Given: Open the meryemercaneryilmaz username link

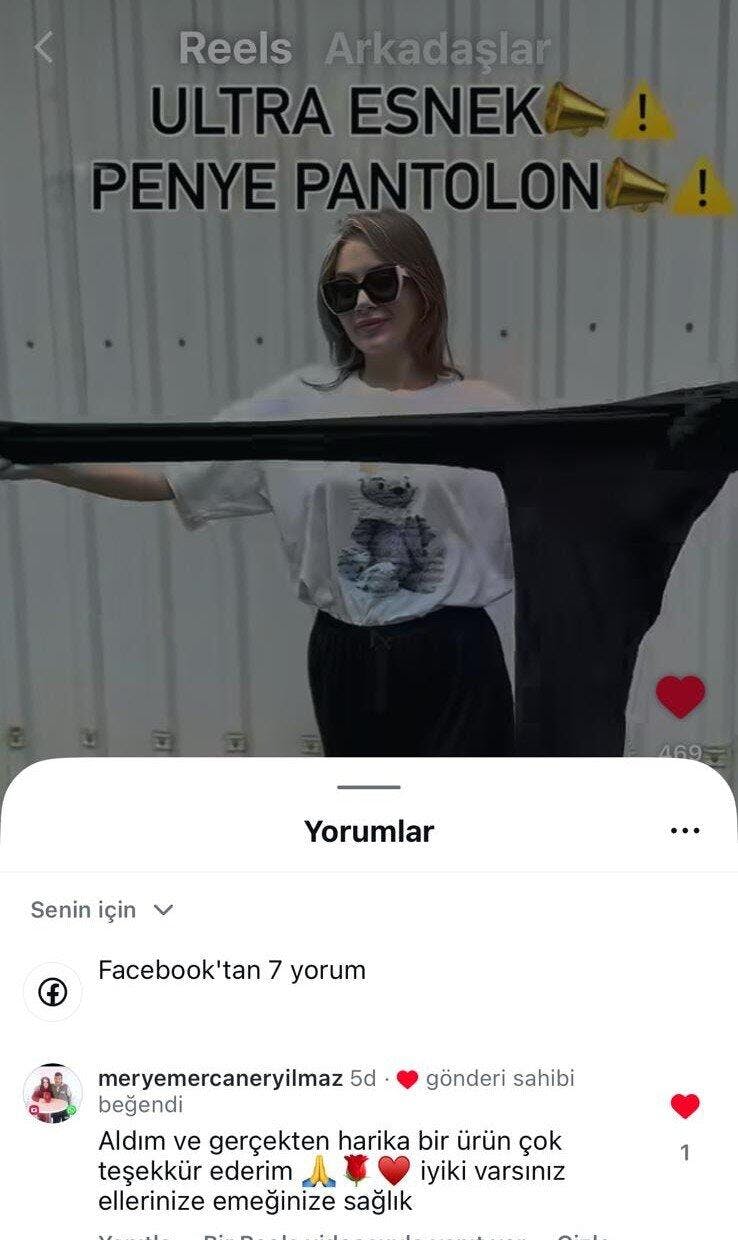Looking at the screenshot, I should [x=220, y=1079].
